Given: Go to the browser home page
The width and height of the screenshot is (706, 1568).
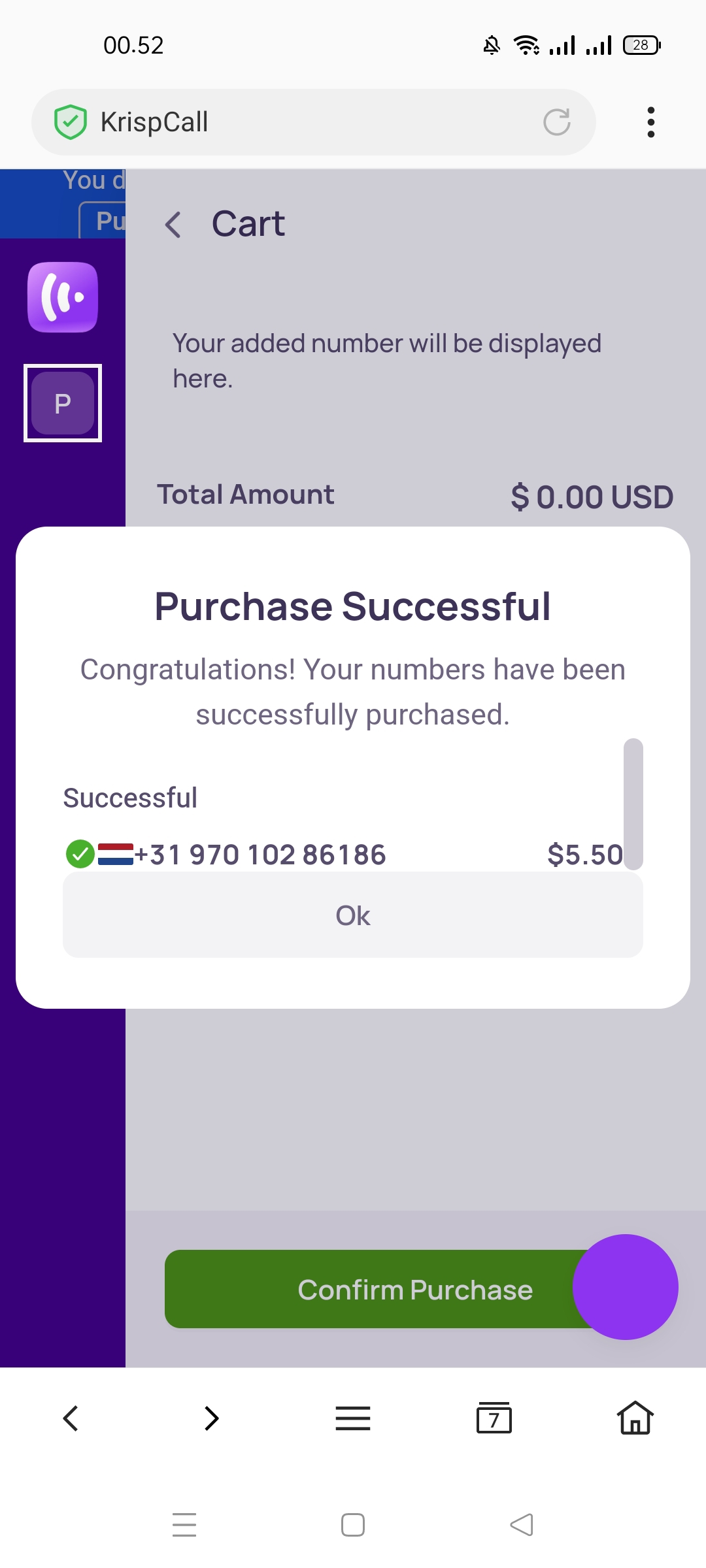Looking at the screenshot, I should point(635,1418).
